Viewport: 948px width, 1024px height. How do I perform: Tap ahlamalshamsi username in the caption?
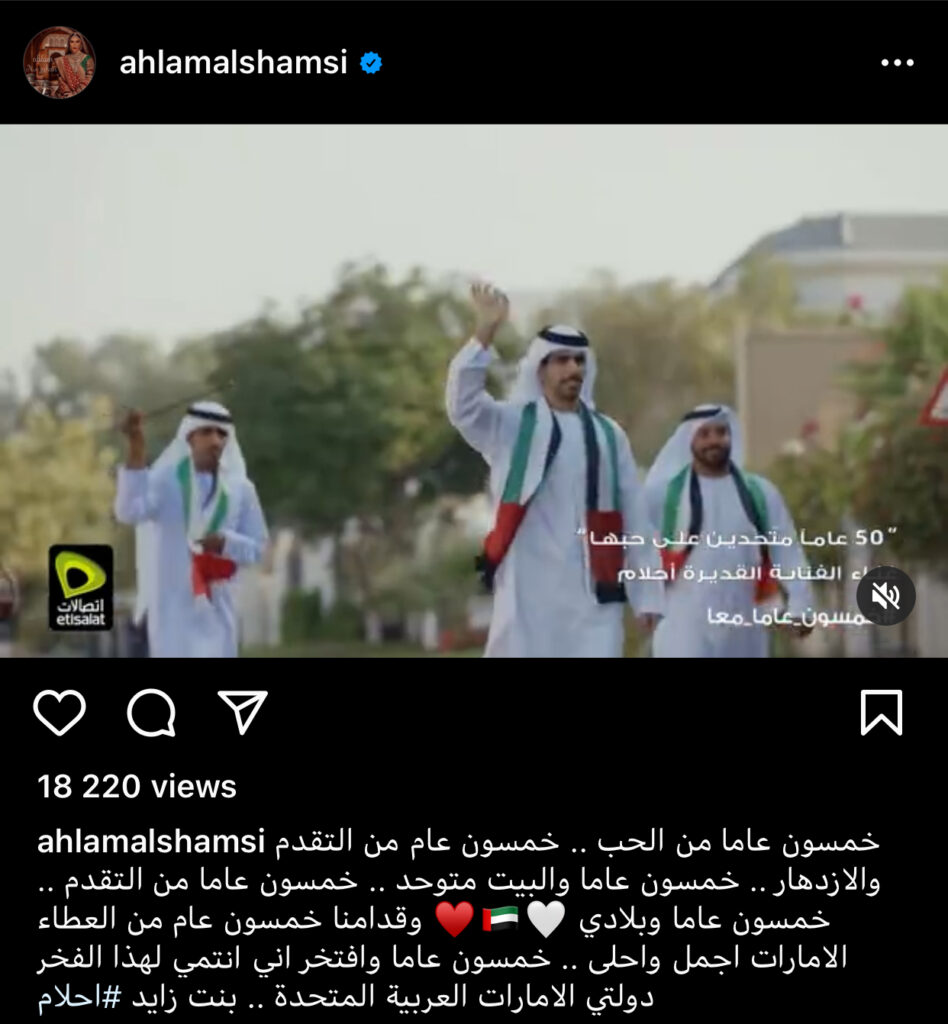[151, 841]
